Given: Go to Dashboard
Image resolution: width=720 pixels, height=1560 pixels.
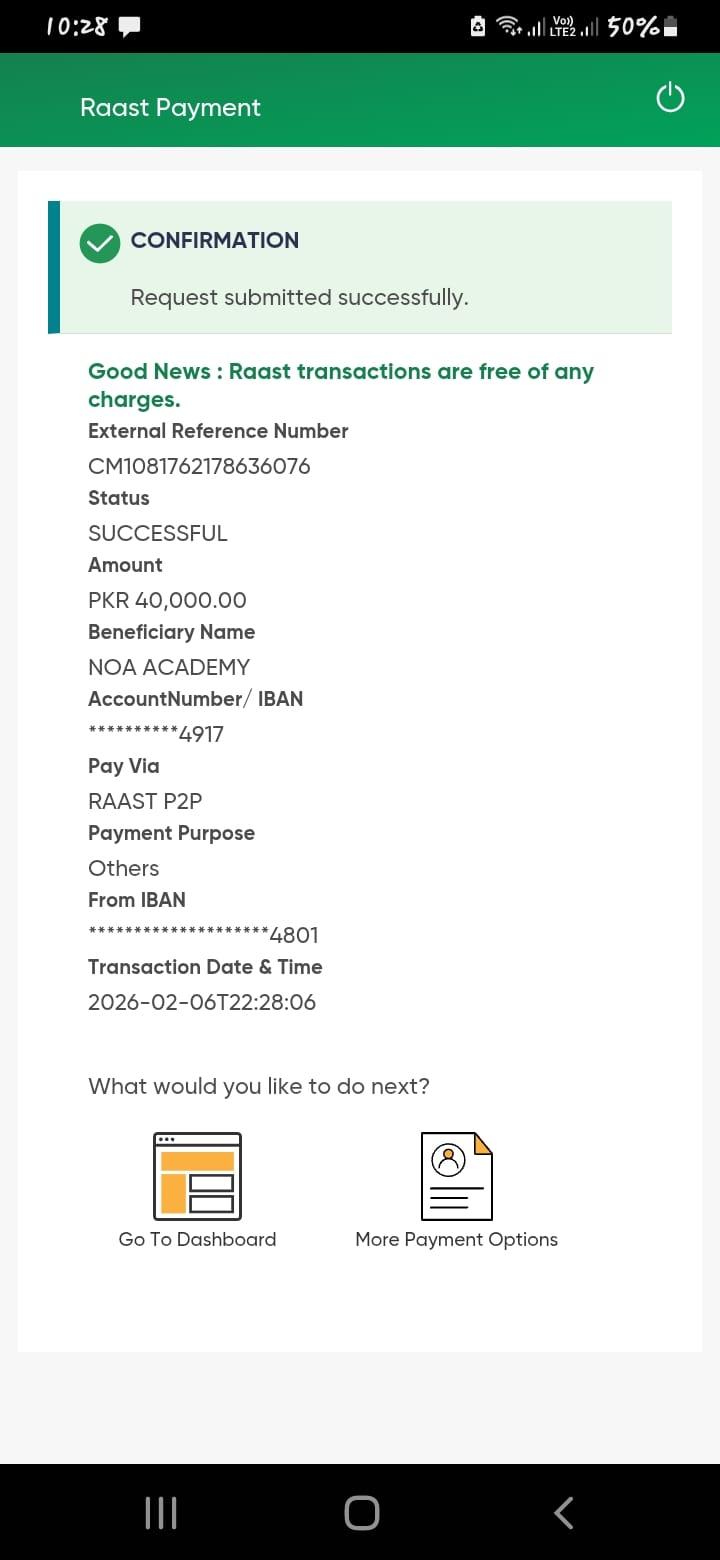Looking at the screenshot, I should 197,1190.
